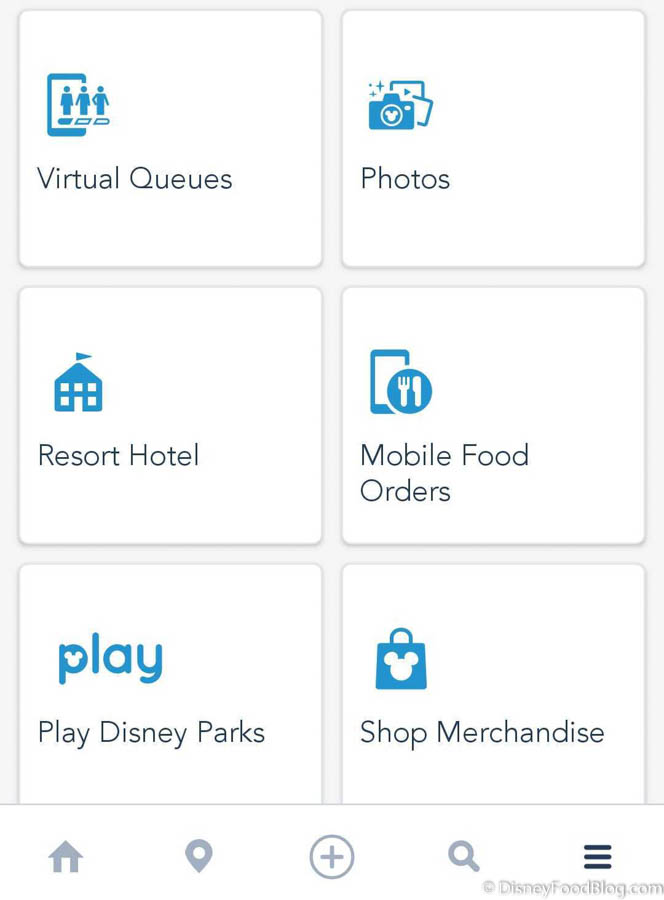
Task: Open the search tab
Action: coord(464,857)
